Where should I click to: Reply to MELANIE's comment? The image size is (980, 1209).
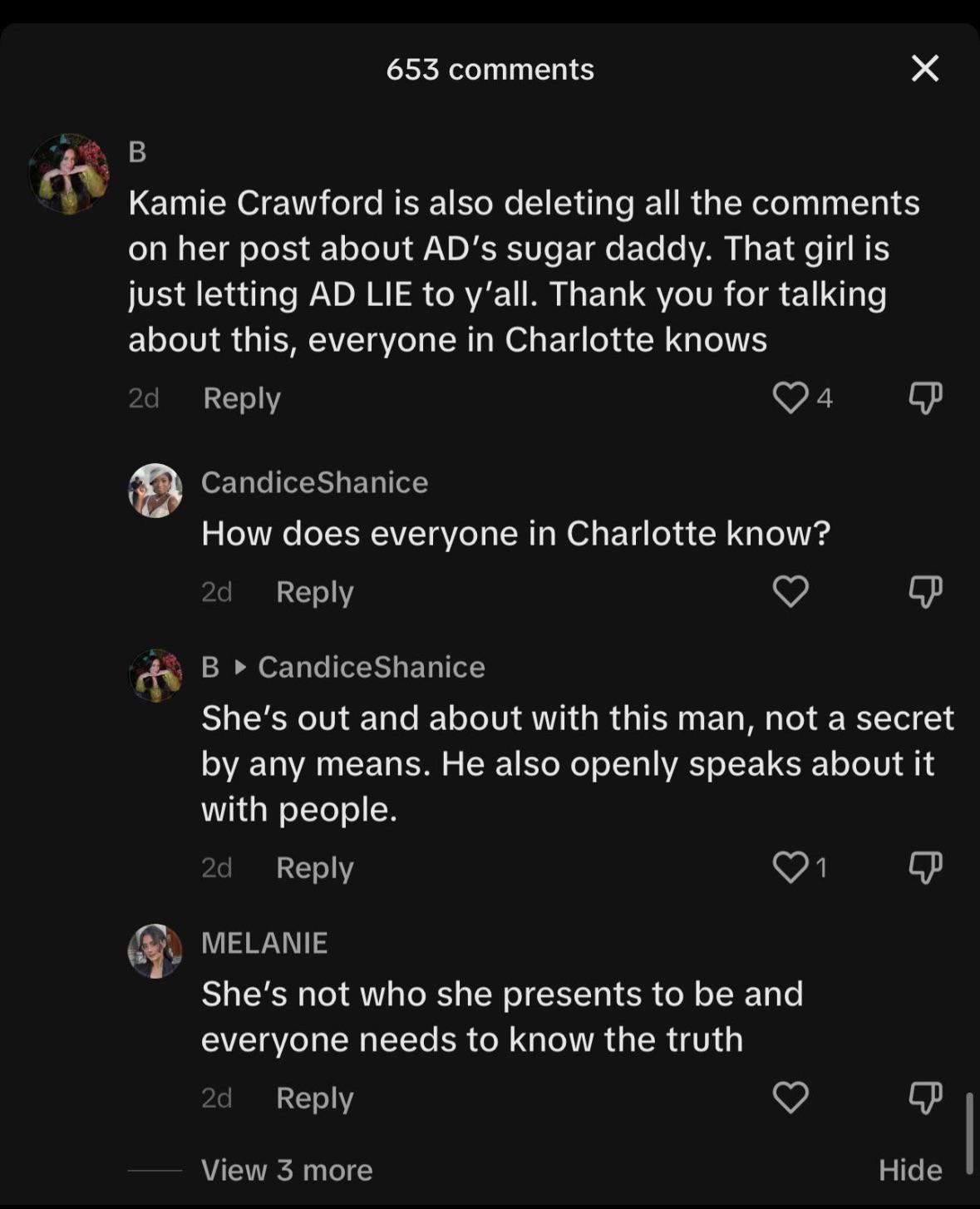coord(314,1098)
